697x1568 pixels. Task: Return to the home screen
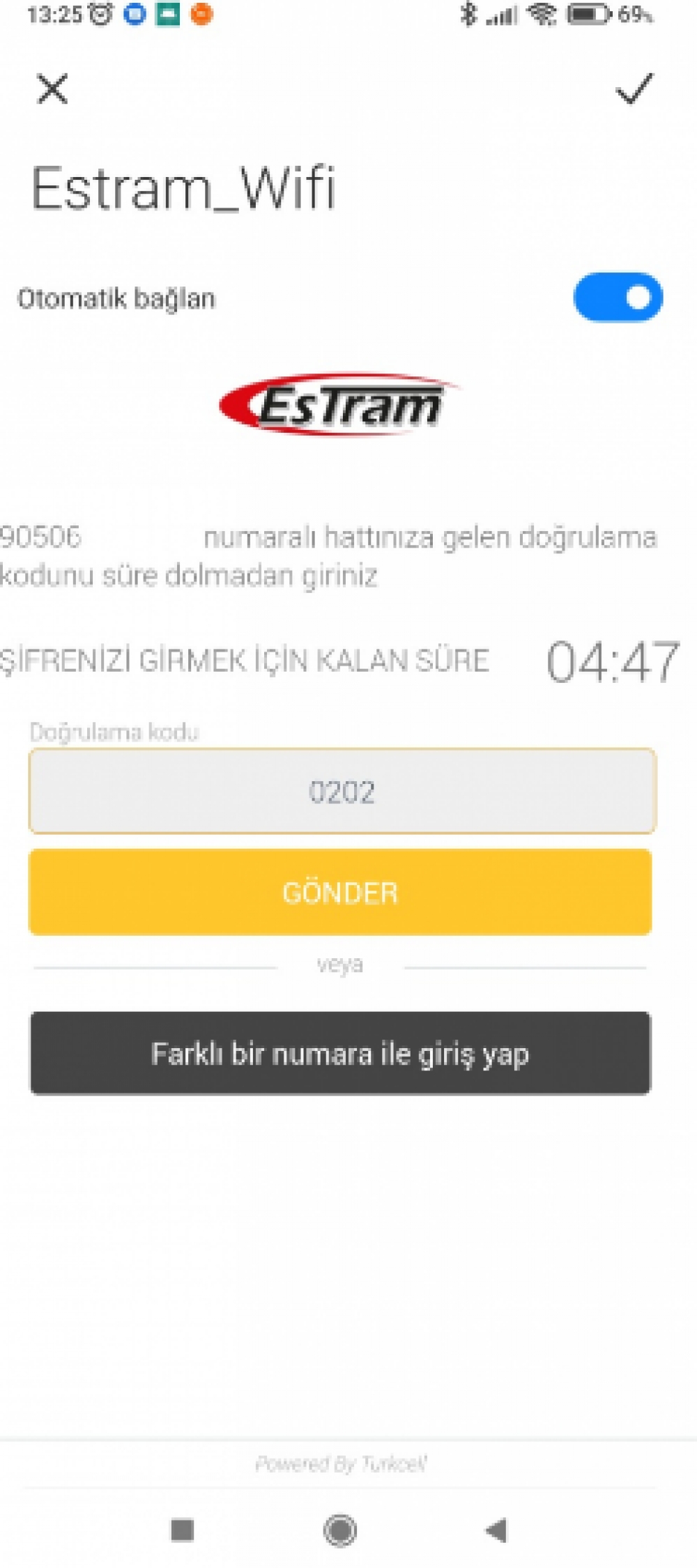(x=340, y=1530)
